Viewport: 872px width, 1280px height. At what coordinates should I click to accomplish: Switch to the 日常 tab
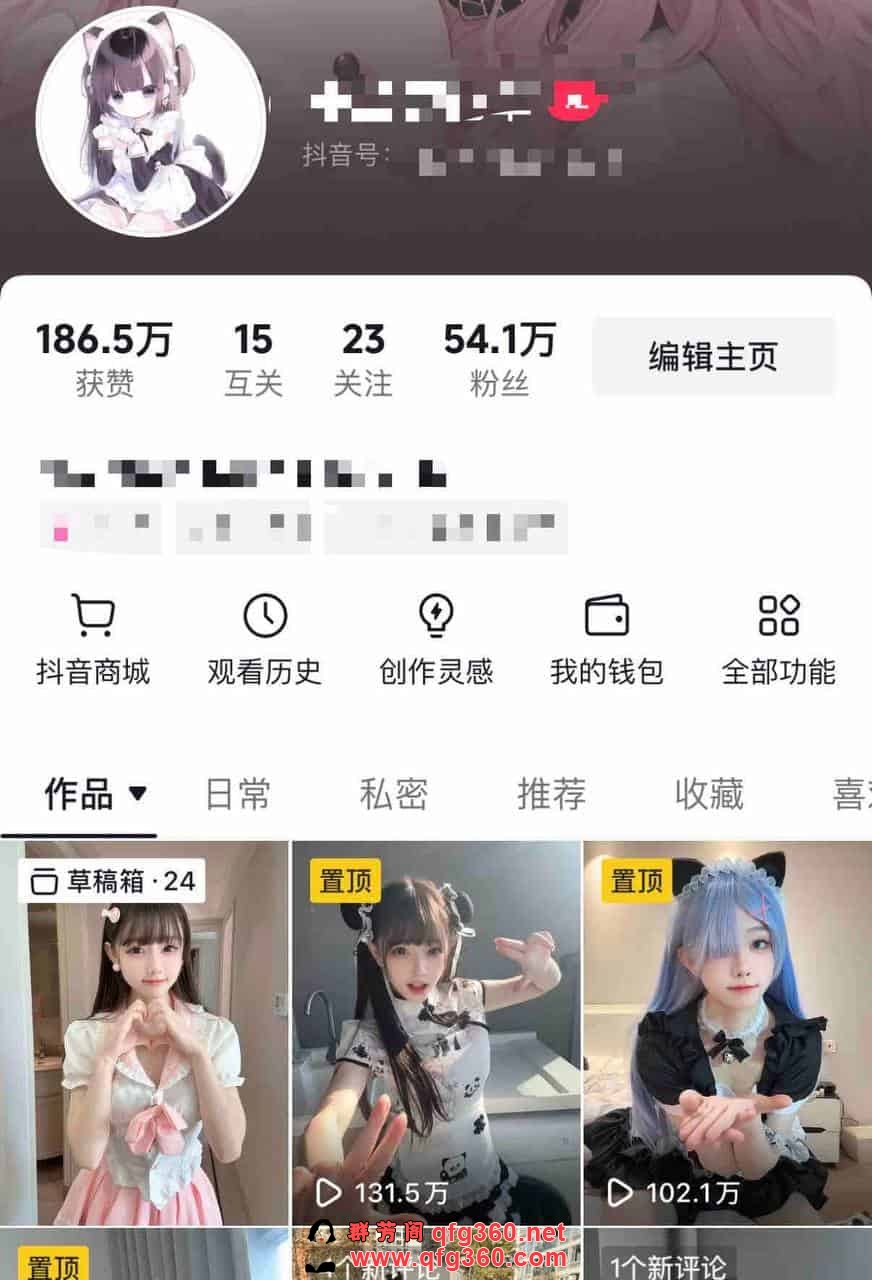point(238,795)
